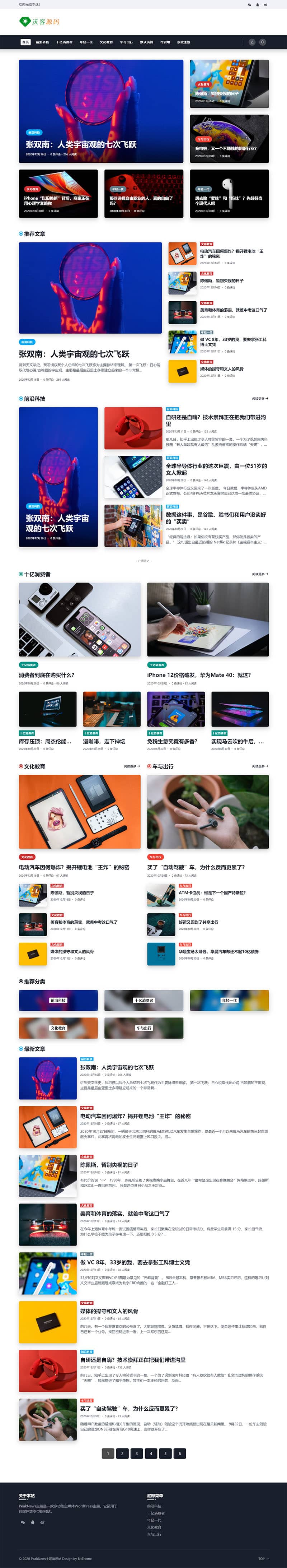Image resolution: width=287 pixels, height=1568 pixels.
Task: Open the card 充电桩，又一个不赚钱的新风口?
Action: click(x=226, y=149)
